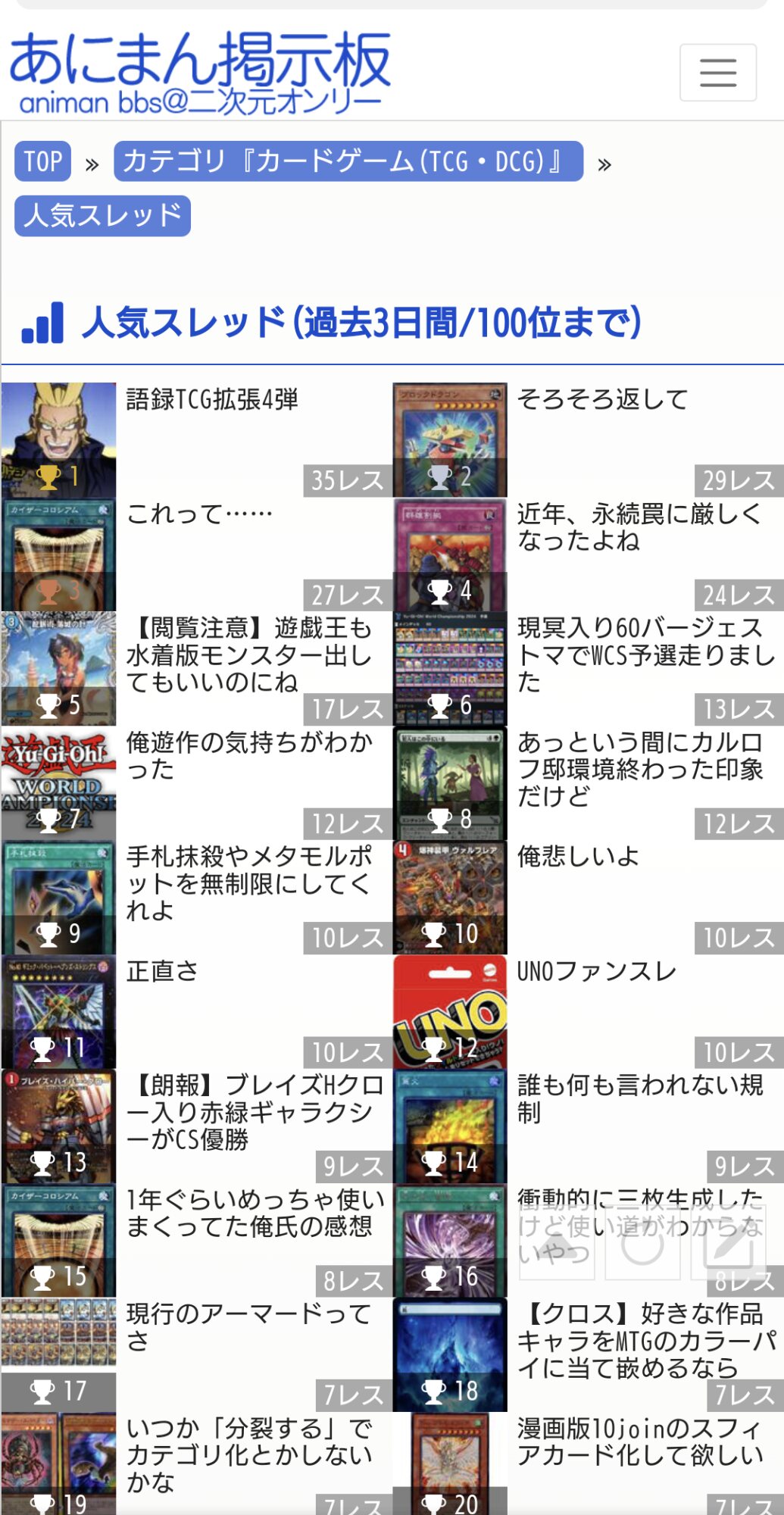
Task: Open the 俺悲しいよ thread
Action: point(578,857)
